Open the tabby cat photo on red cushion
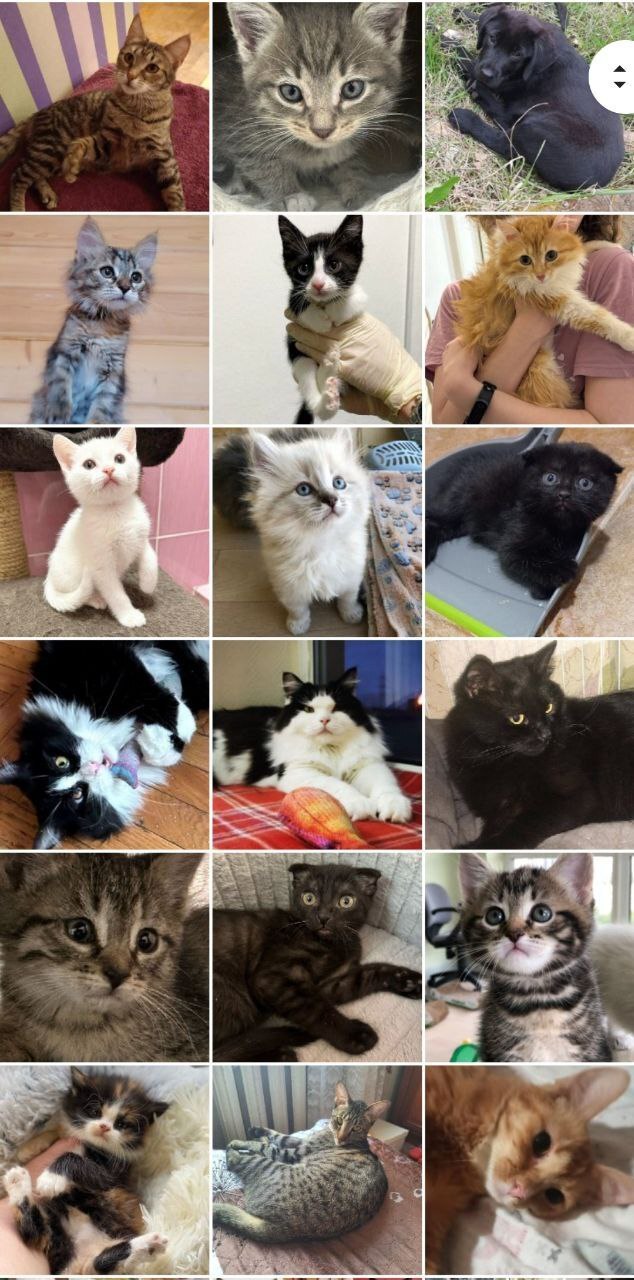The width and height of the screenshot is (634, 1280). (104, 106)
